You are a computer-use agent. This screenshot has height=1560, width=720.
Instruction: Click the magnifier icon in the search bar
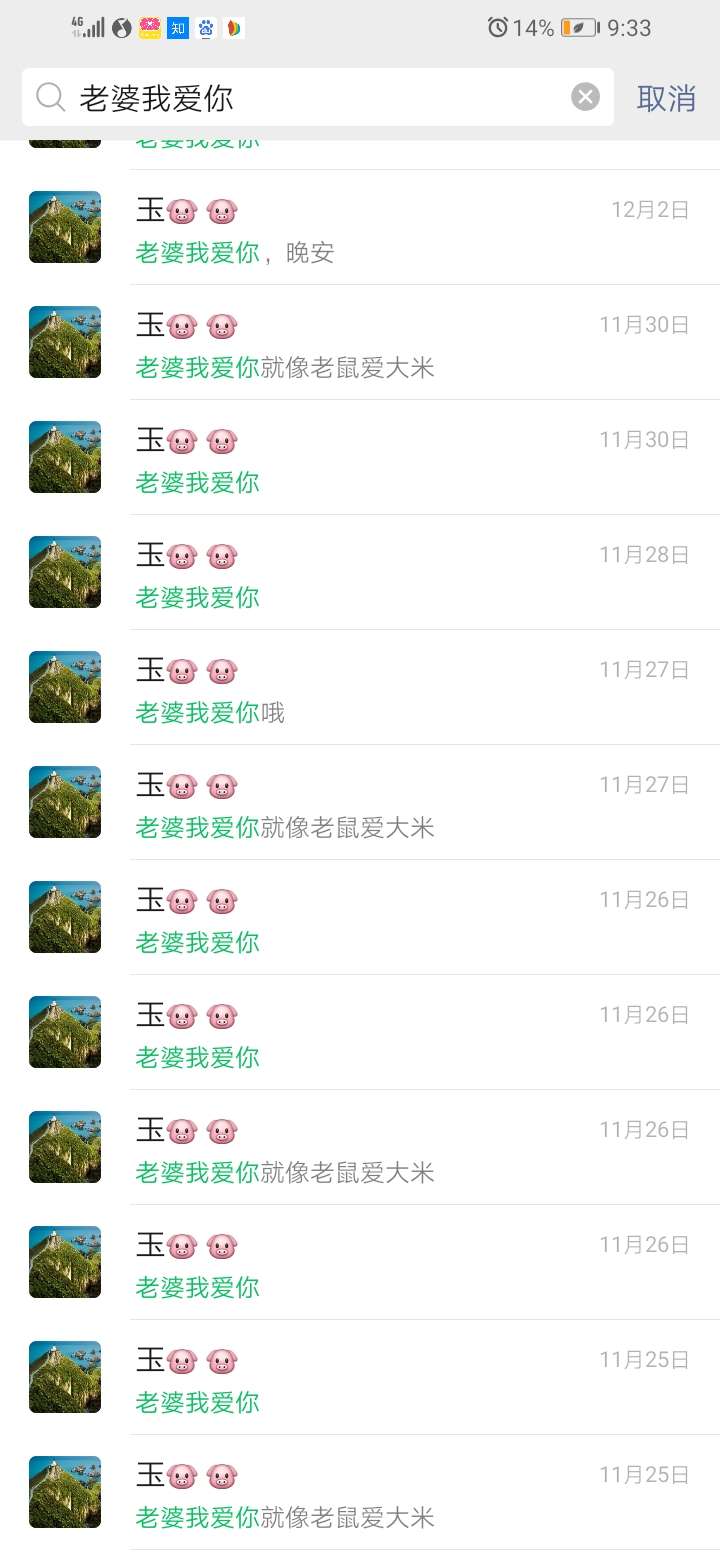click(x=50, y=96)
